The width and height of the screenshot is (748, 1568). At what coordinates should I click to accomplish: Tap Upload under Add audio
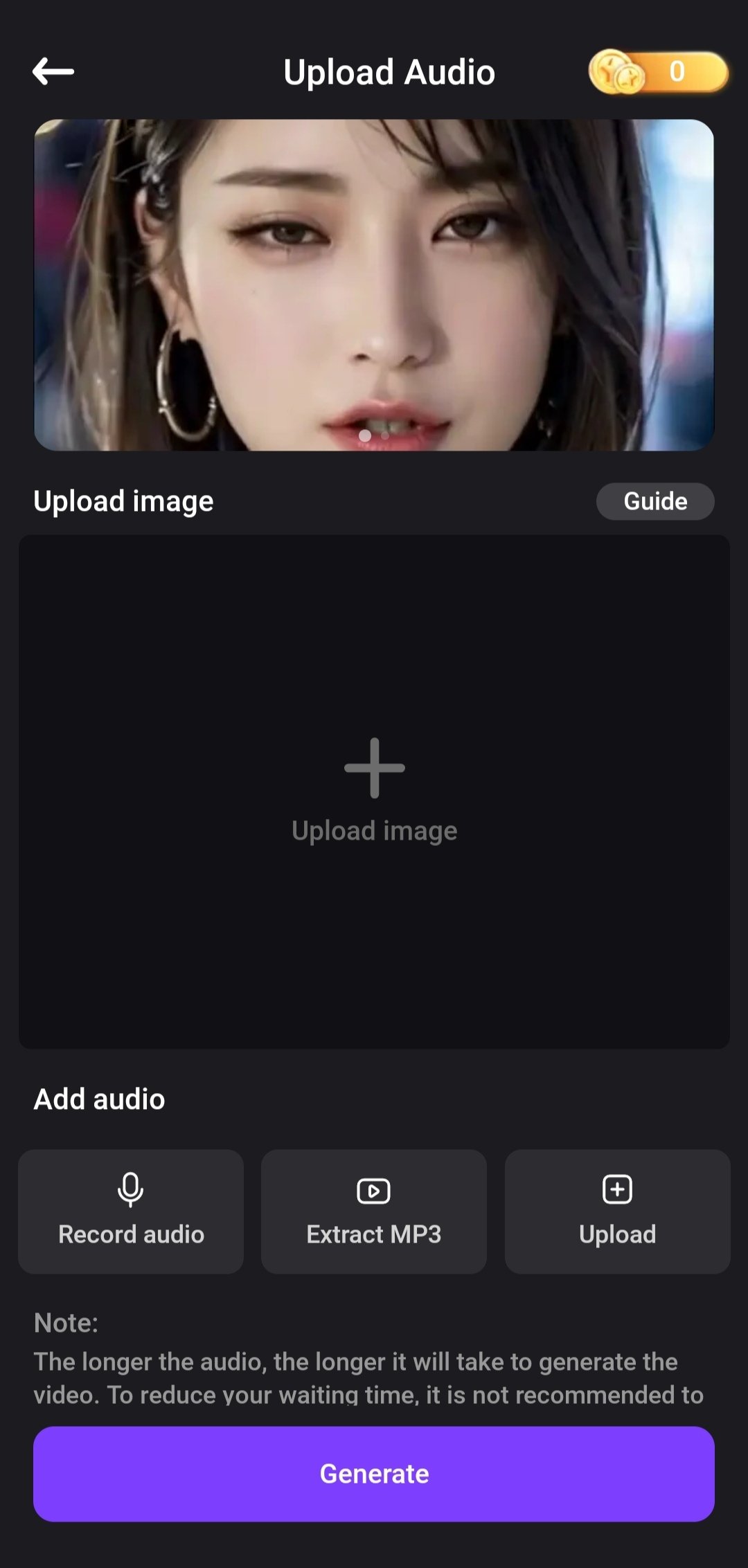coord(617,1211)
